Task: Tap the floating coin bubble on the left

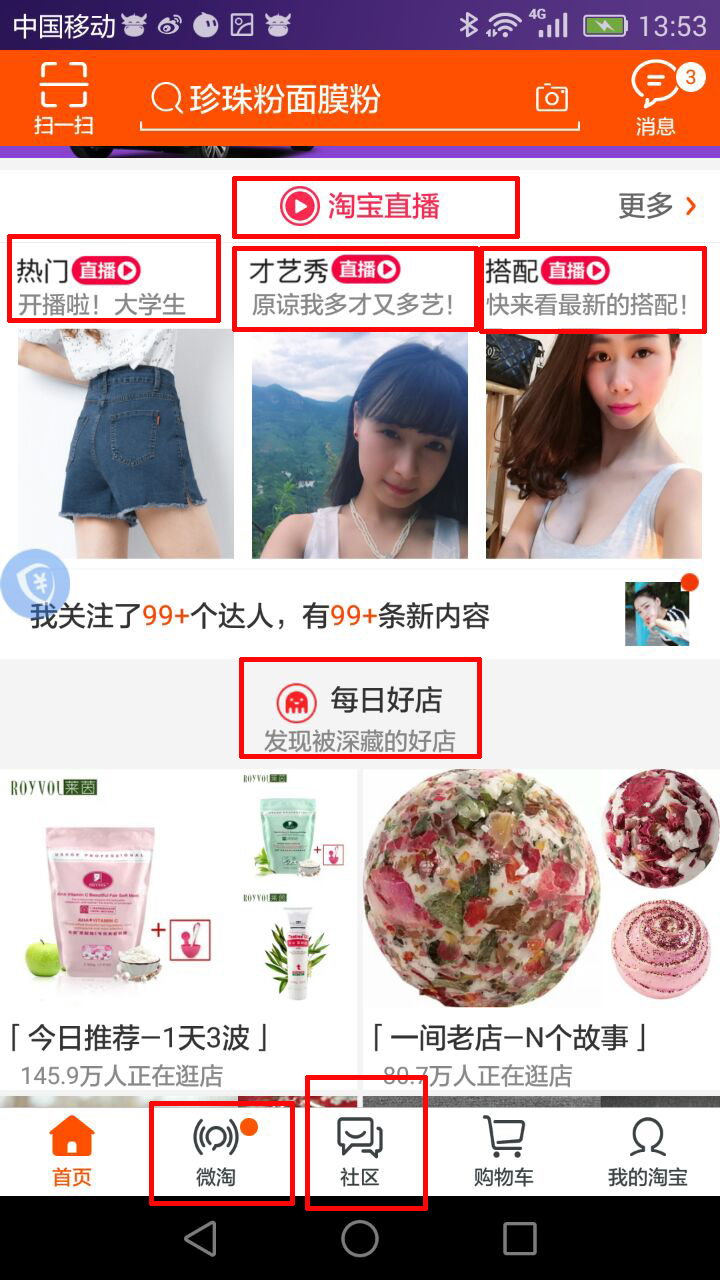Action: [x=38, y=584]
